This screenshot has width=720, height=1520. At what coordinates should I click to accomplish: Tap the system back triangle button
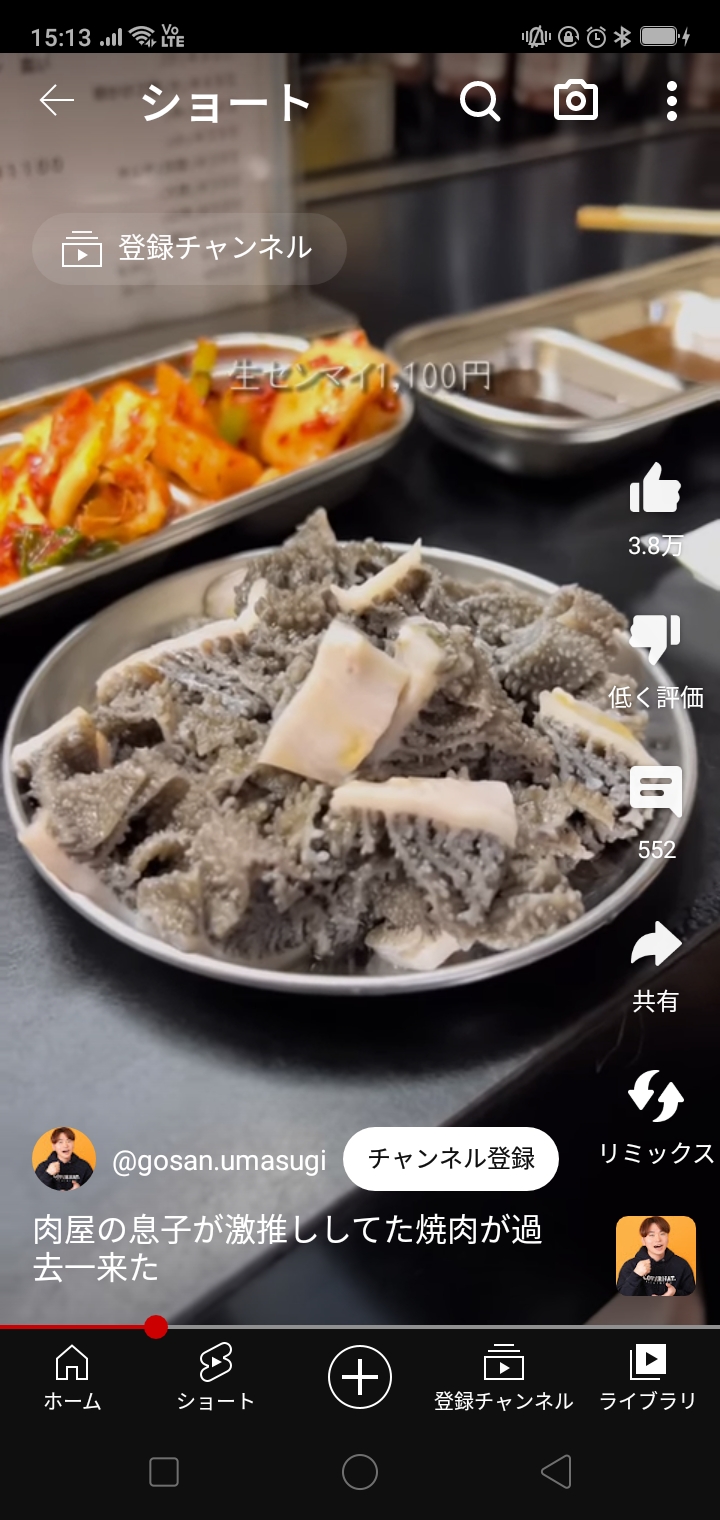pos(556,1471)
